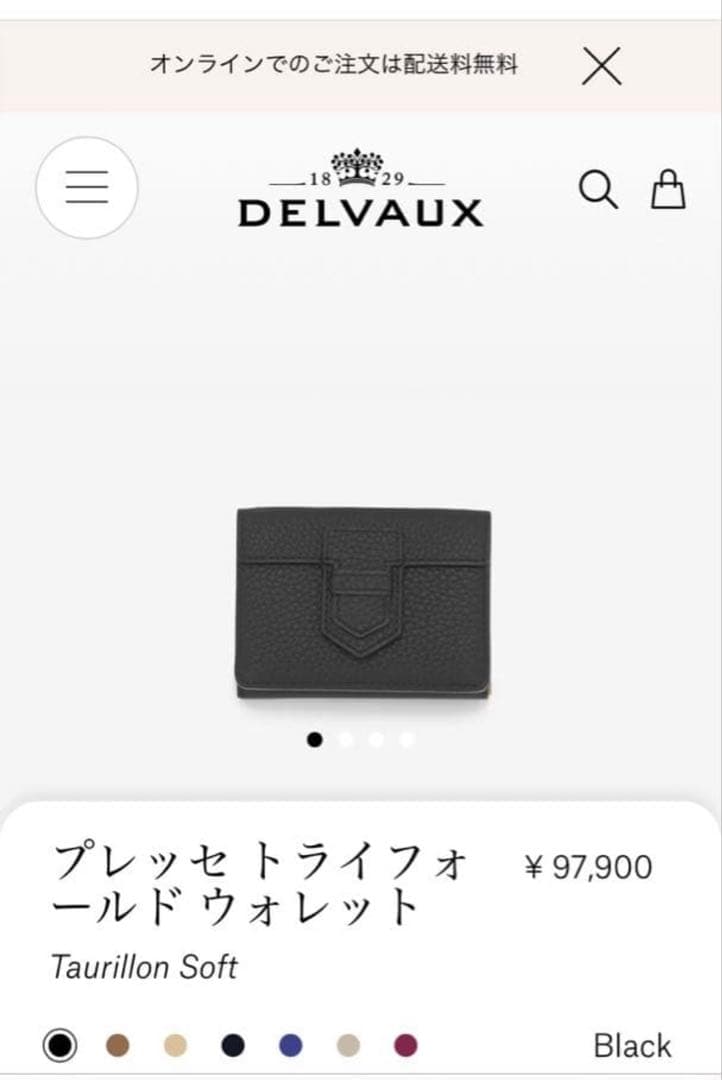The image size is (722, 1080).
Task: Choose the brown color option
Action: [118, 1047]
